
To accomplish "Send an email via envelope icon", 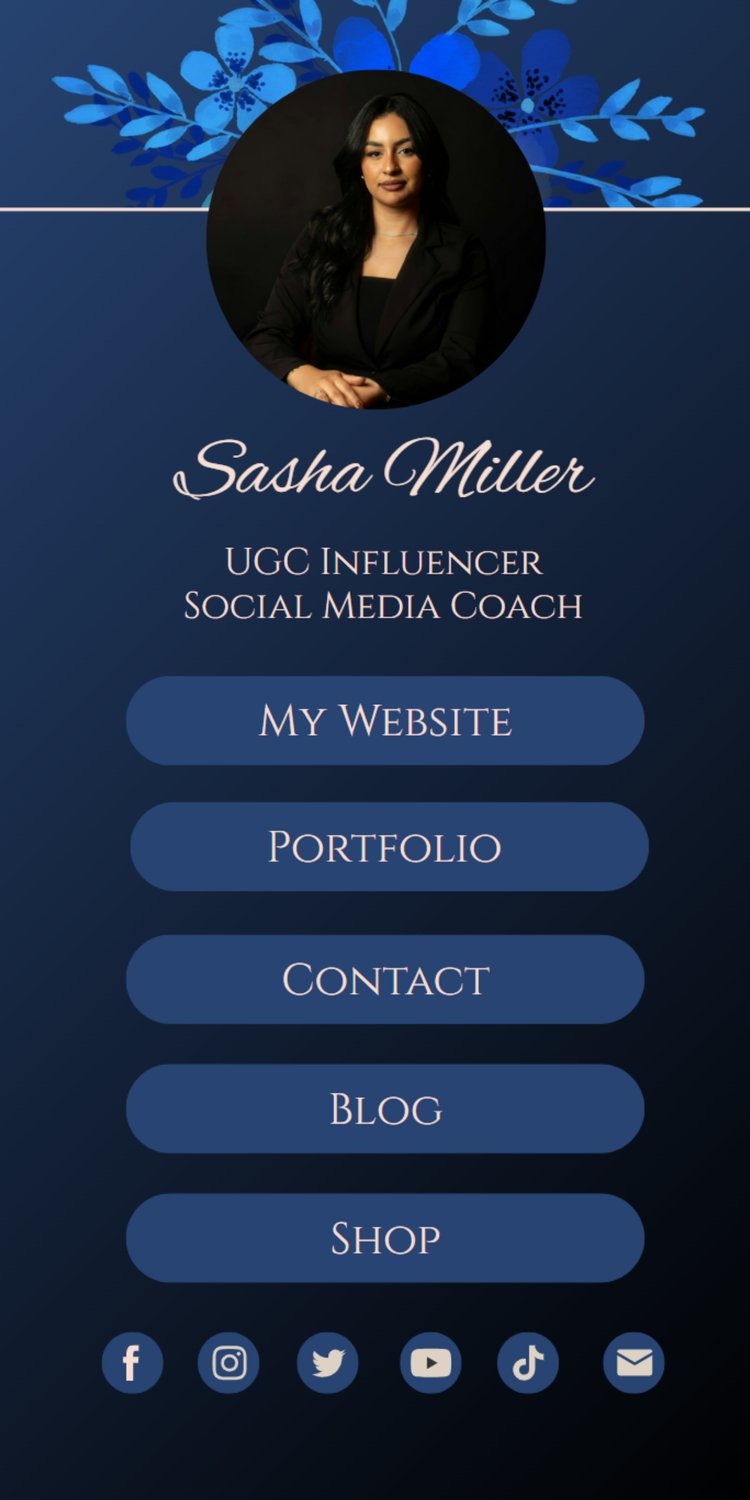I will (x=634, y=1363).
